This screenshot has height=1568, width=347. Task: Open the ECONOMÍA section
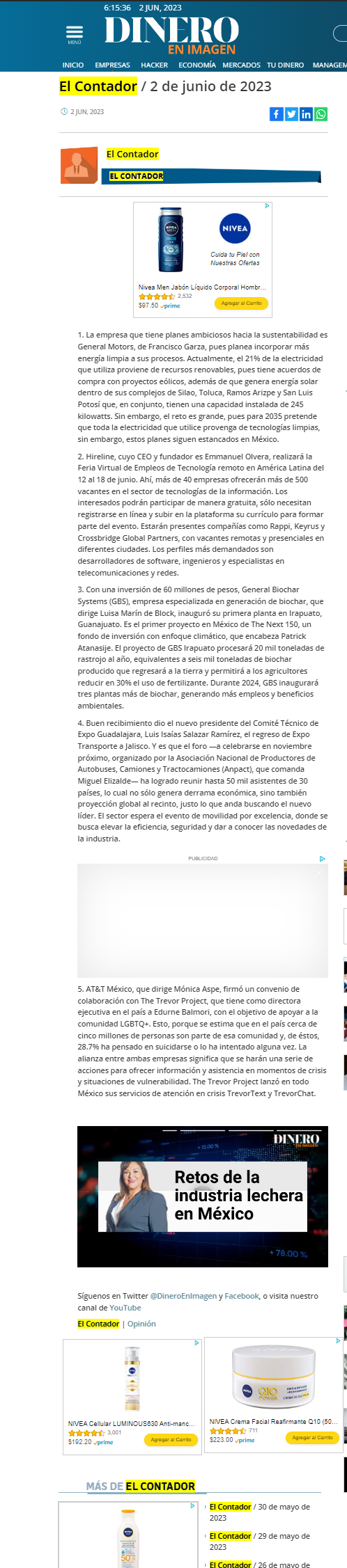coord(196,65)
